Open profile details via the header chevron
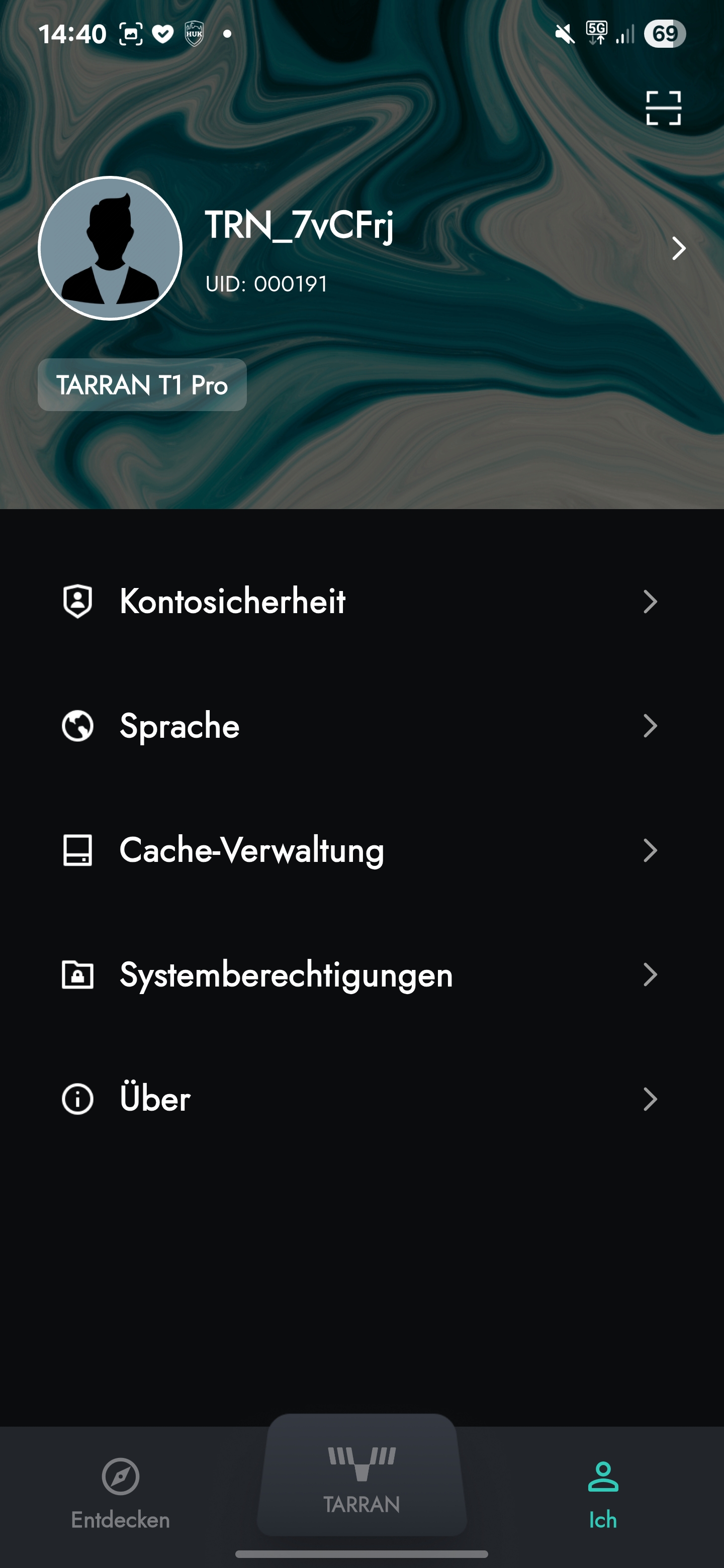 tap(678, 248)
